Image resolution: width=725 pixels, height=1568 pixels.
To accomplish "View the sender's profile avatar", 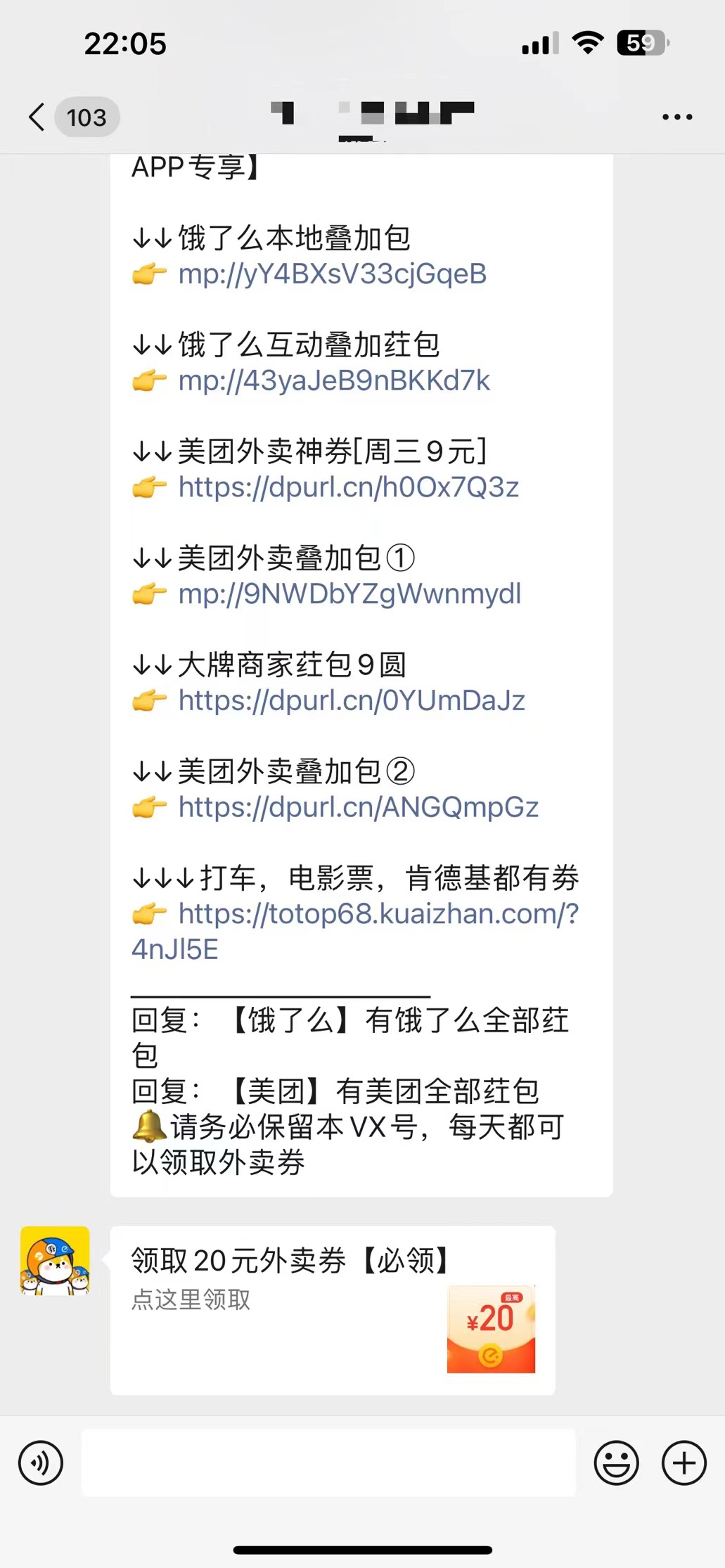I will coord(55,1260).
